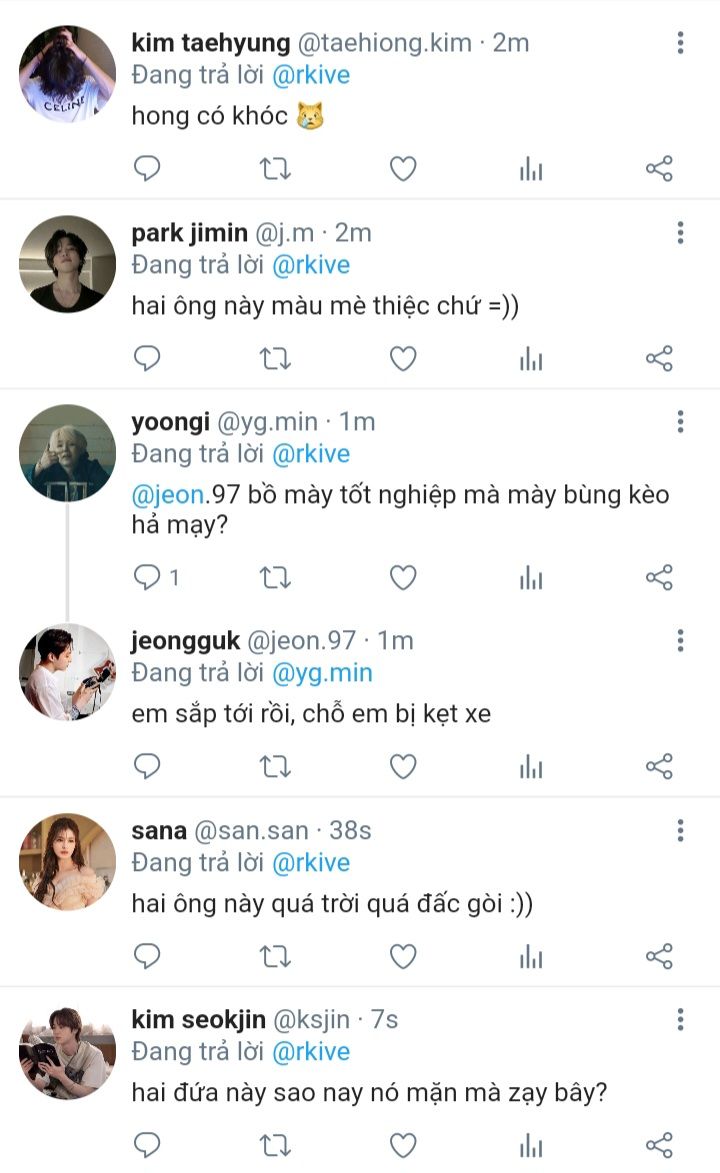Reply to kim seokjin's tweet
This screenshot has width=720, height=1173.
(x=147, y=1144)
